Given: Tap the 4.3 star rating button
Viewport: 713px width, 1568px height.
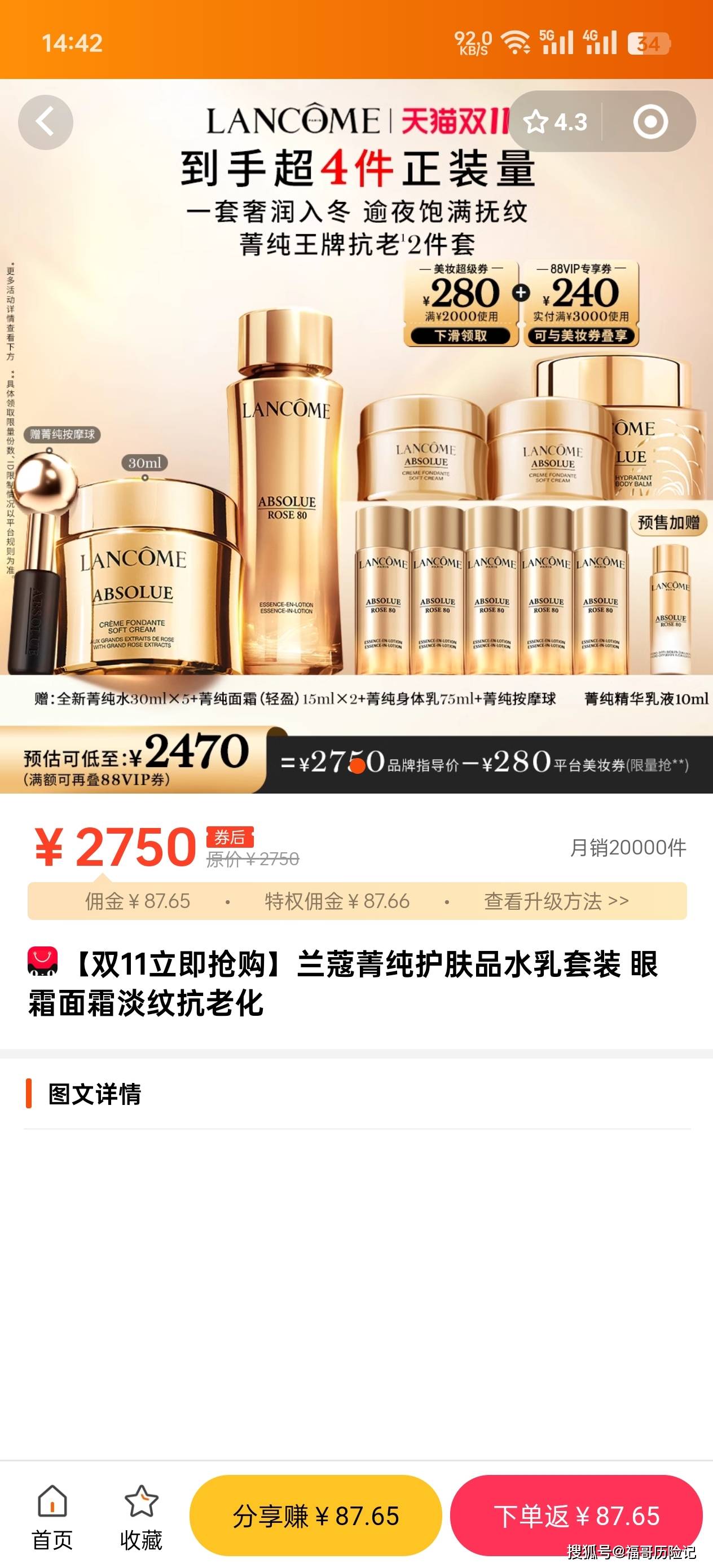Looking at the screenshot, I should tap(555, 122).
